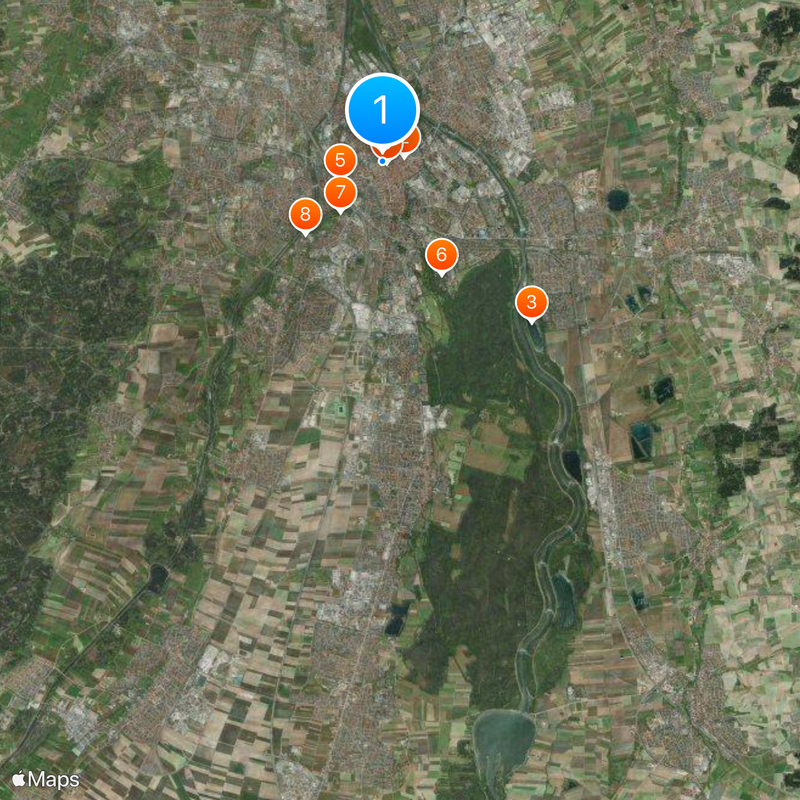Tap the orange map pin numbered 5

click(340, 160)
